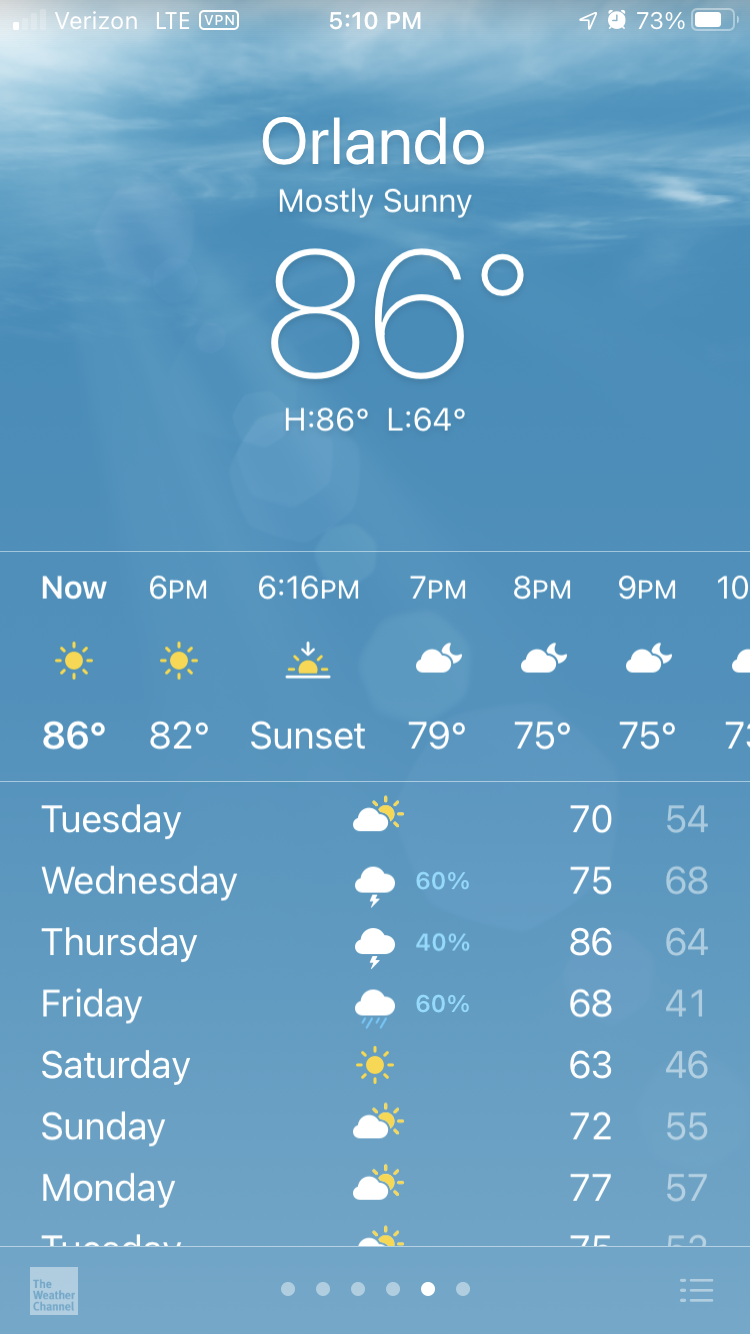This screenshot has width=750, height=1334.
Task: Open The Weather Channel link
Action: click(x=54, y=1290)
